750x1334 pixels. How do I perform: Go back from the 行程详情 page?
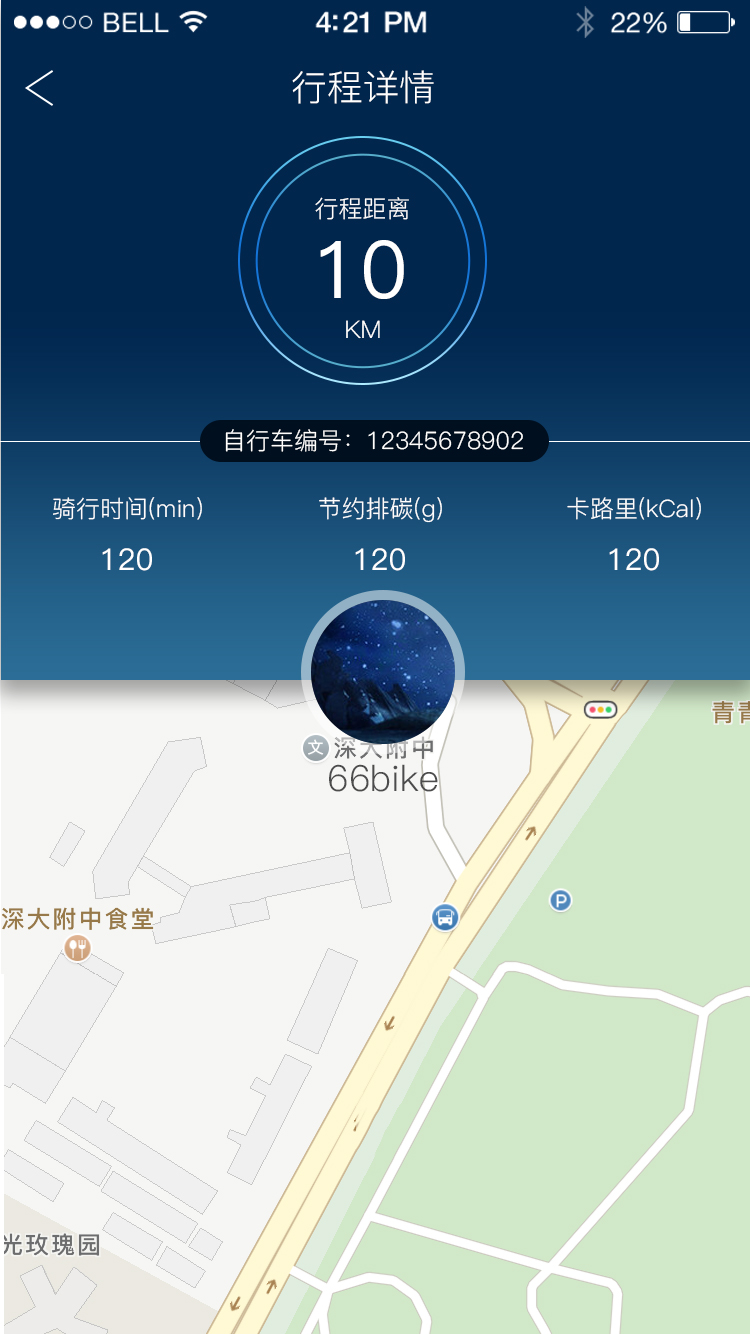tap(40, 88)
